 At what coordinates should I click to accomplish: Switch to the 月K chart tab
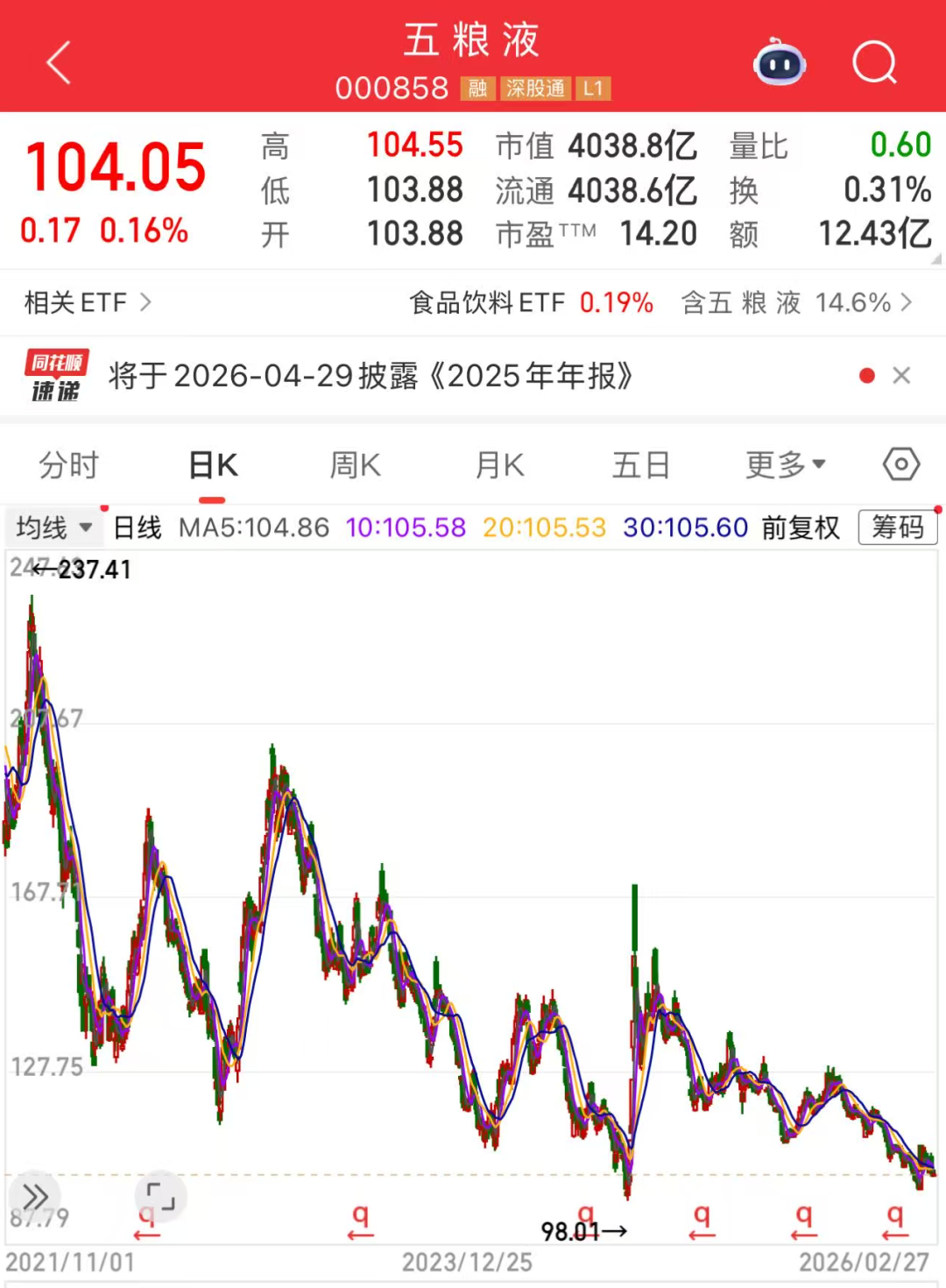point(499,465)
